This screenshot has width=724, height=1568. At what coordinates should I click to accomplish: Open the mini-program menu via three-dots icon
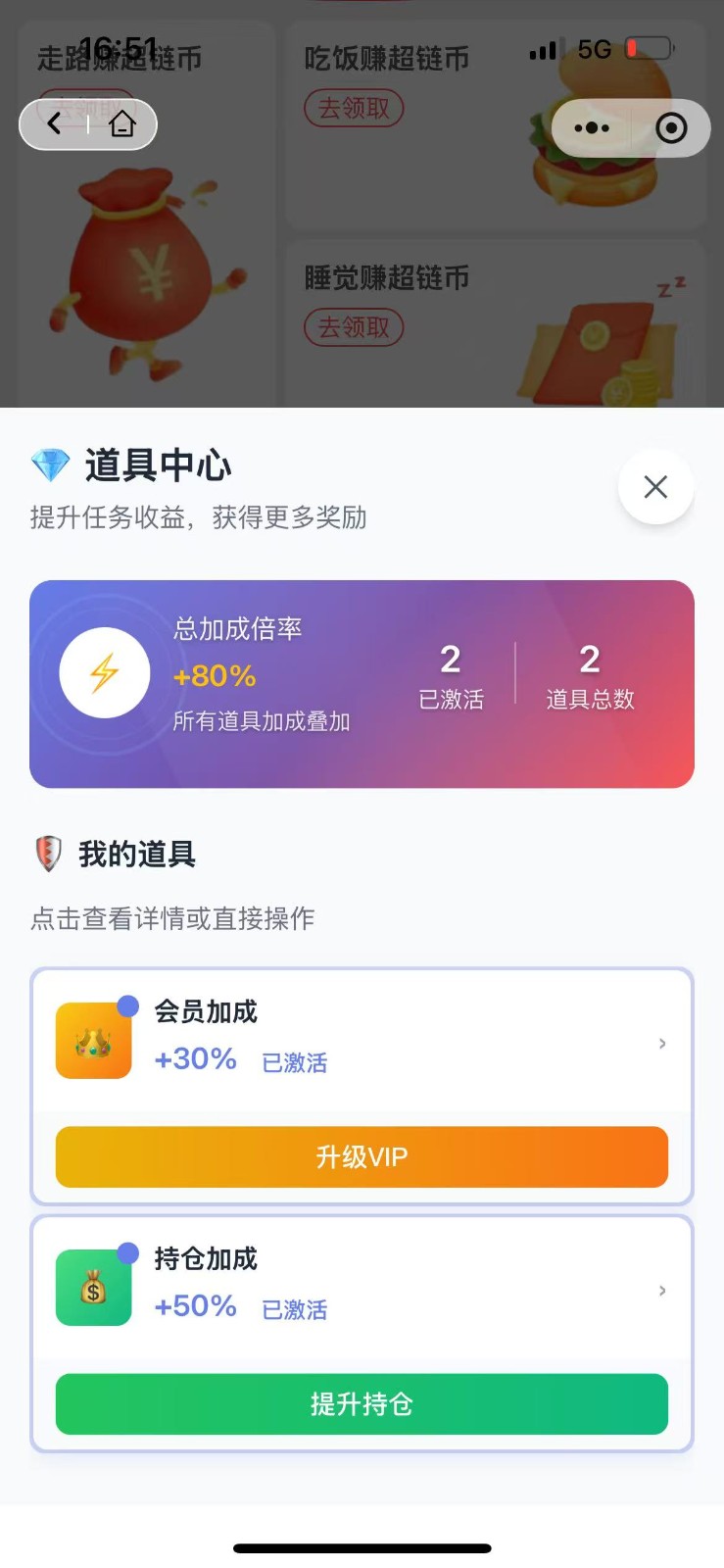coord(592,127)
